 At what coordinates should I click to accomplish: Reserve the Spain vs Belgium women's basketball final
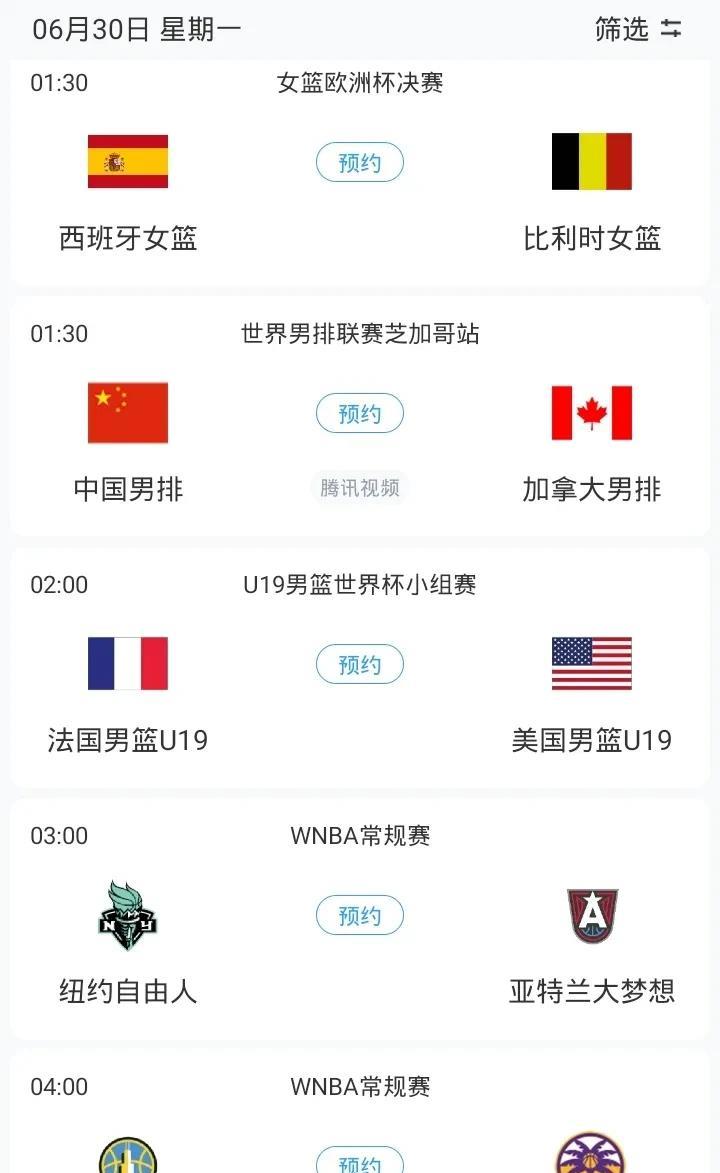pyautogui.click(x=360, y=162)
